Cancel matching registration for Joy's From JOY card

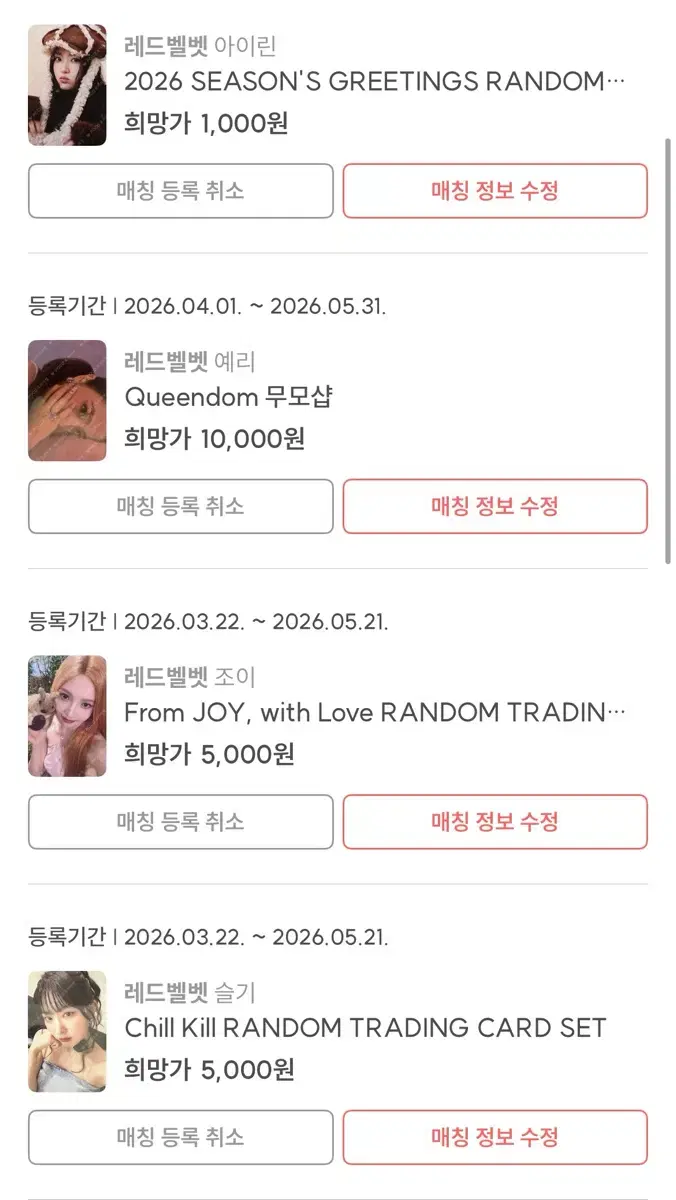point(180,822)
